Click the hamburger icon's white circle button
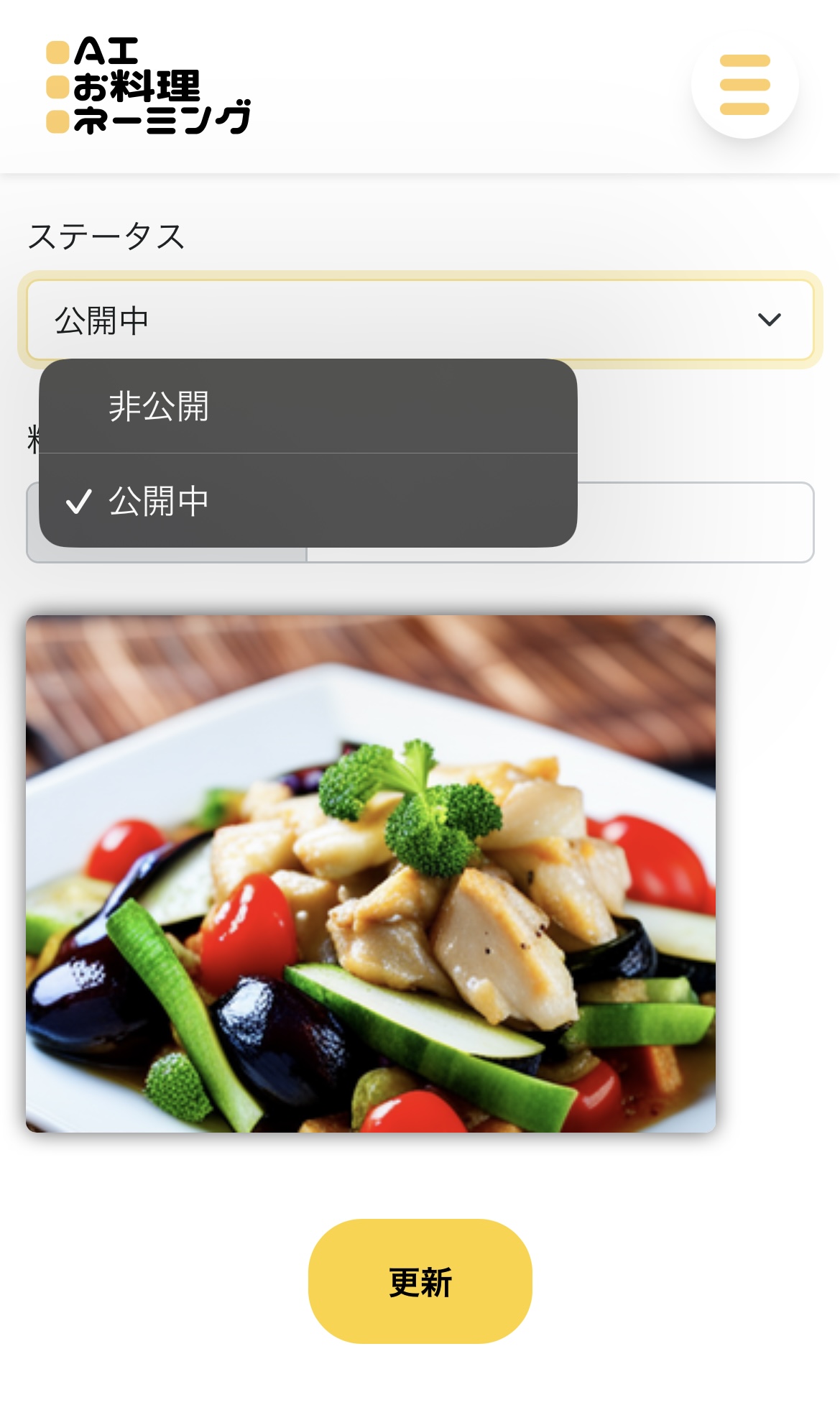Viewport: 840px width, 1428px height. point(744,85)
